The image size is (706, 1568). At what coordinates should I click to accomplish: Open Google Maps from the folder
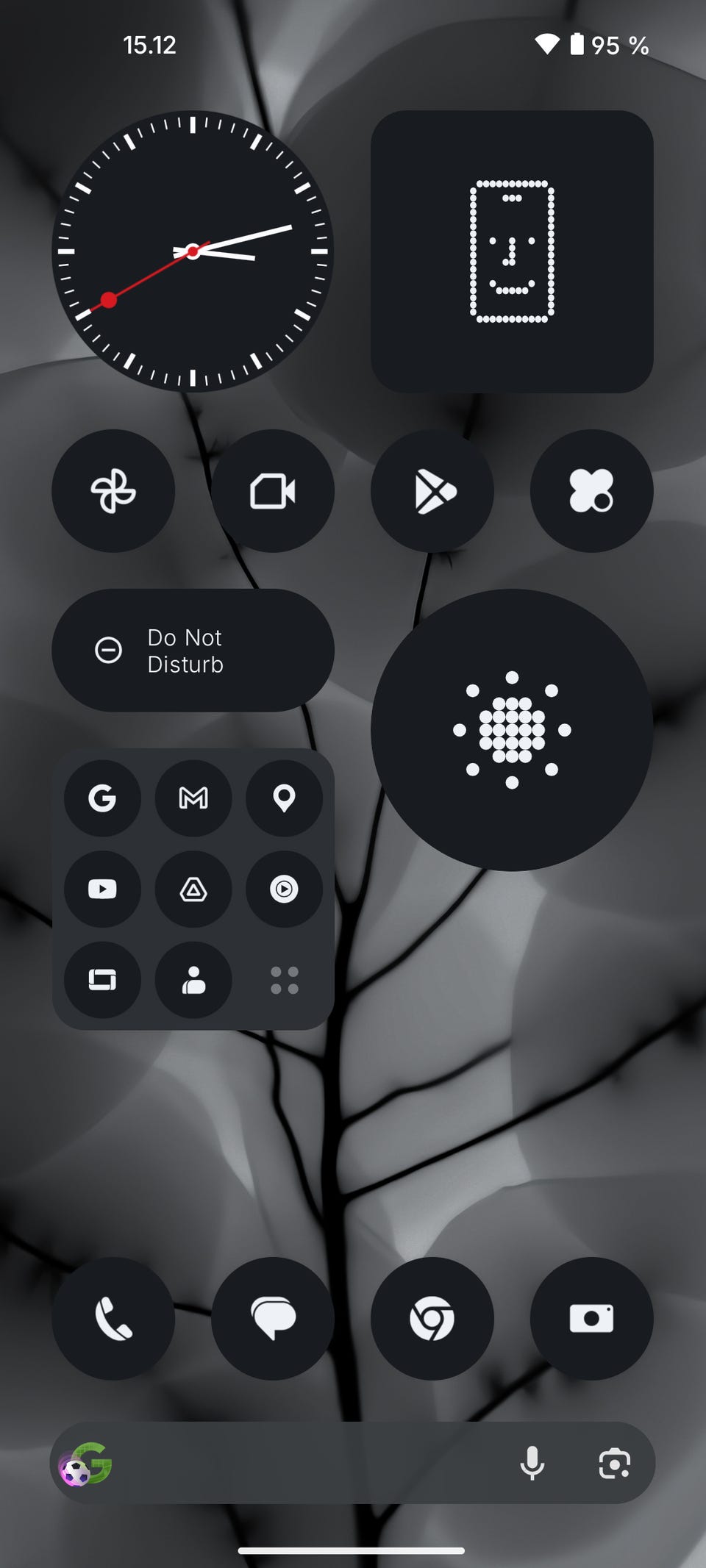tap(284, 798)
